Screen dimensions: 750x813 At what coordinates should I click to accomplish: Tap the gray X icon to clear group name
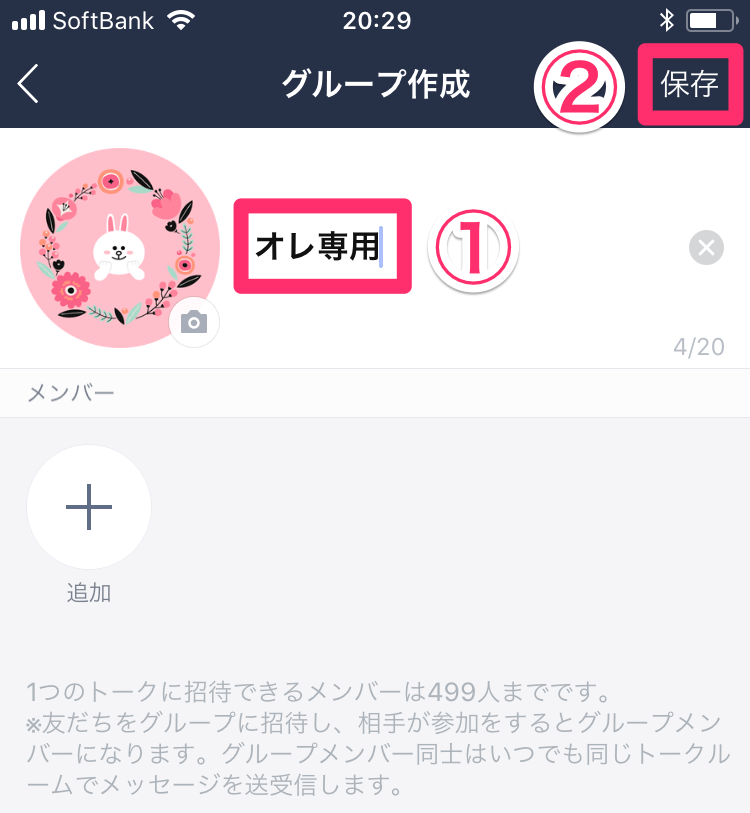pyautogui.click(x=706, y=247)
